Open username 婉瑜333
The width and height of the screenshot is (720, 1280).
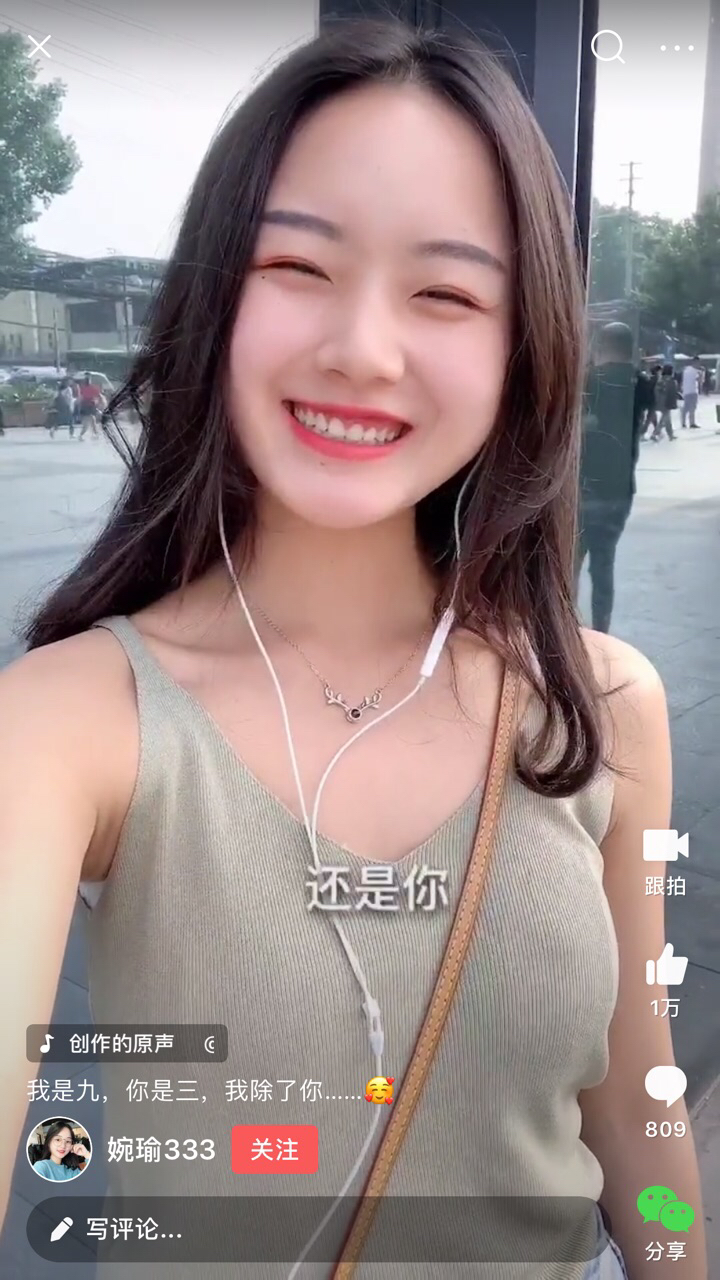[x=161, y=1149]
